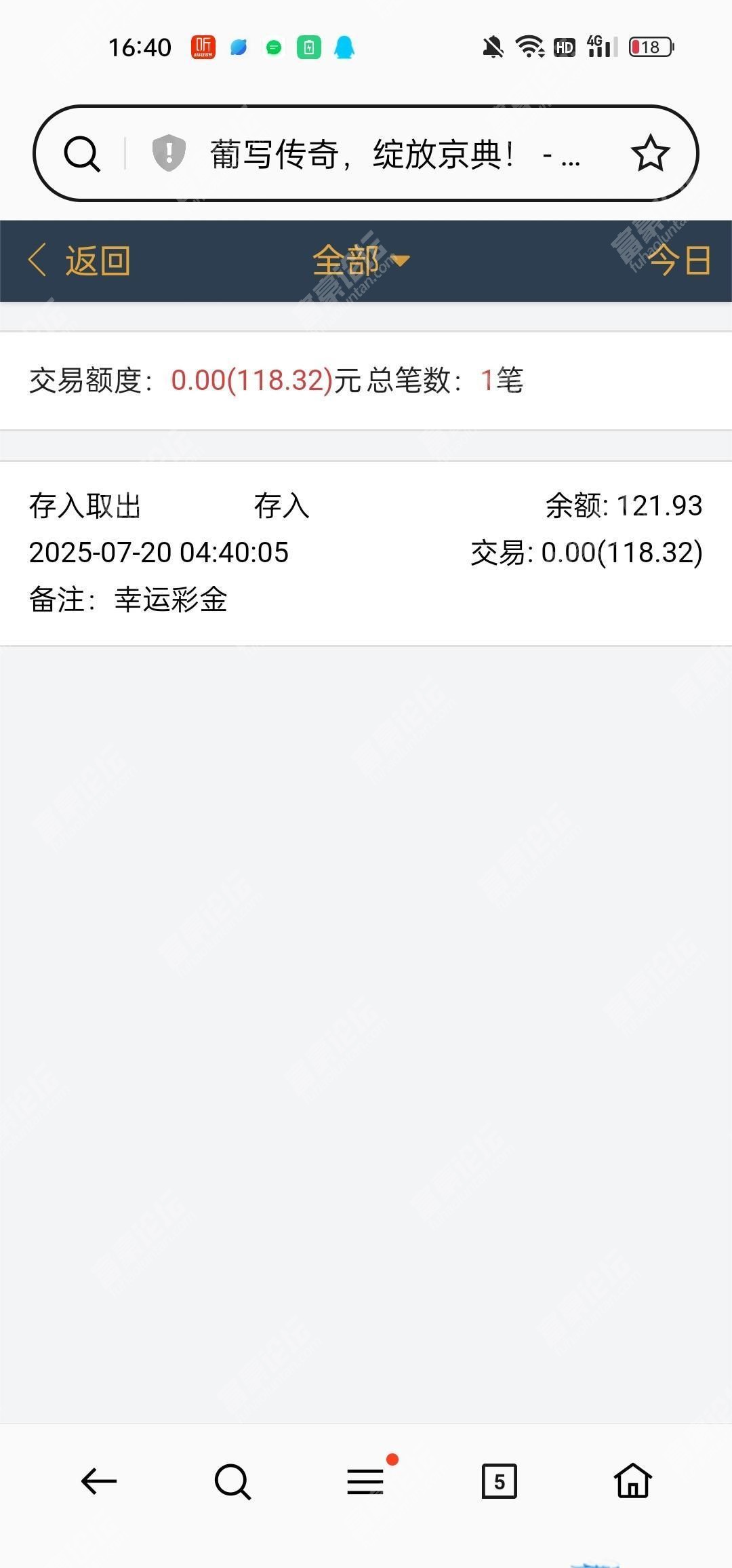View the 5 open tabs
The width and height of the screenshot is (732, 1568).
[500, 1481]
